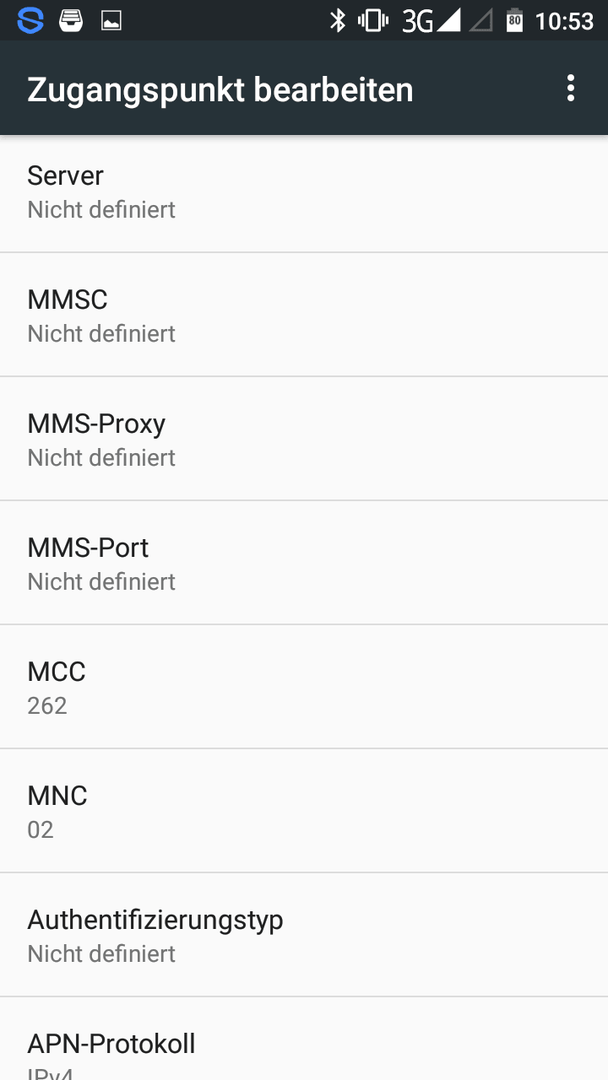This screenshot has height=1080, width=608.
Task: Change the MCC value 262
Action: (304, 687)
